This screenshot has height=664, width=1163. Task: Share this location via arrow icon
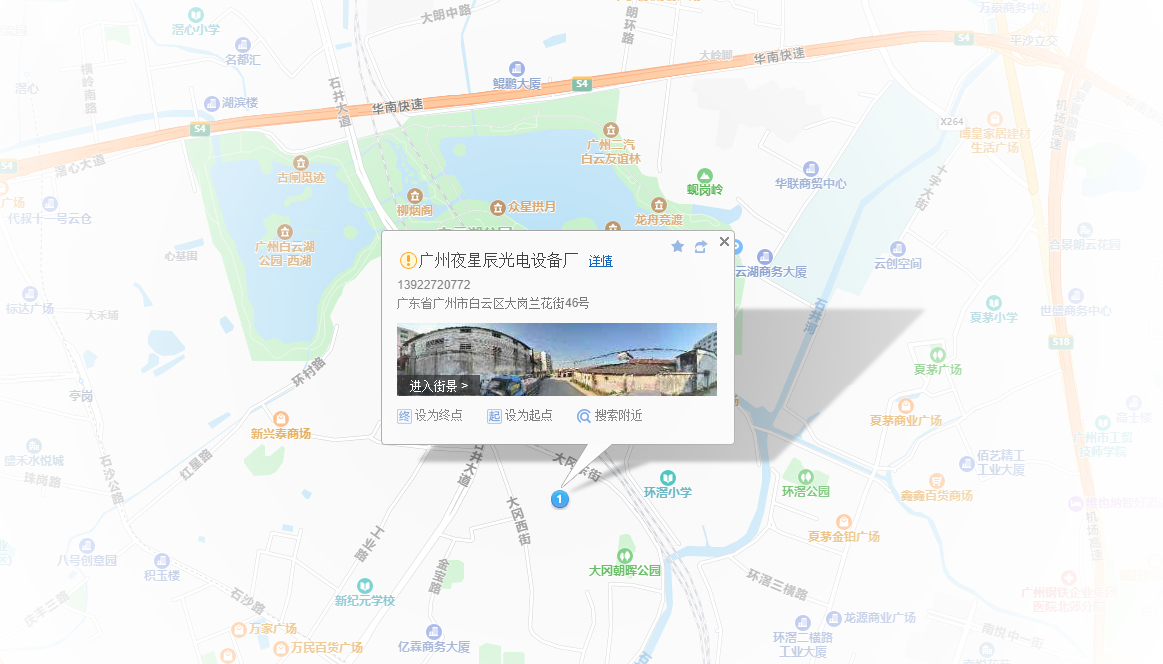[x=700, y=247]
